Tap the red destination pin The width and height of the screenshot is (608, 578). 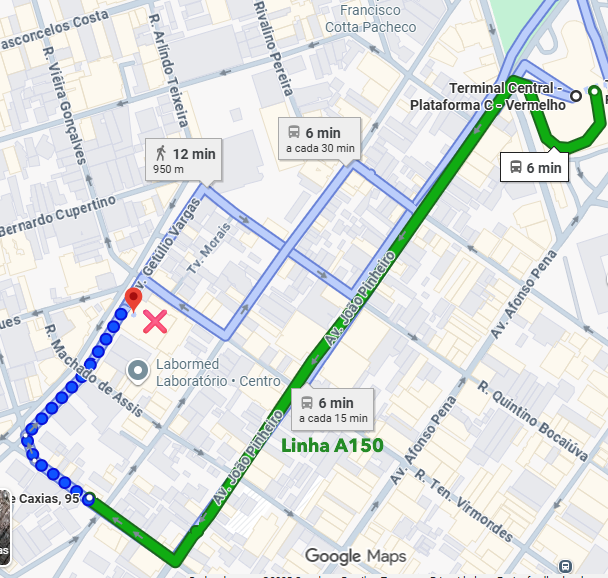click(x=131, y=299)
